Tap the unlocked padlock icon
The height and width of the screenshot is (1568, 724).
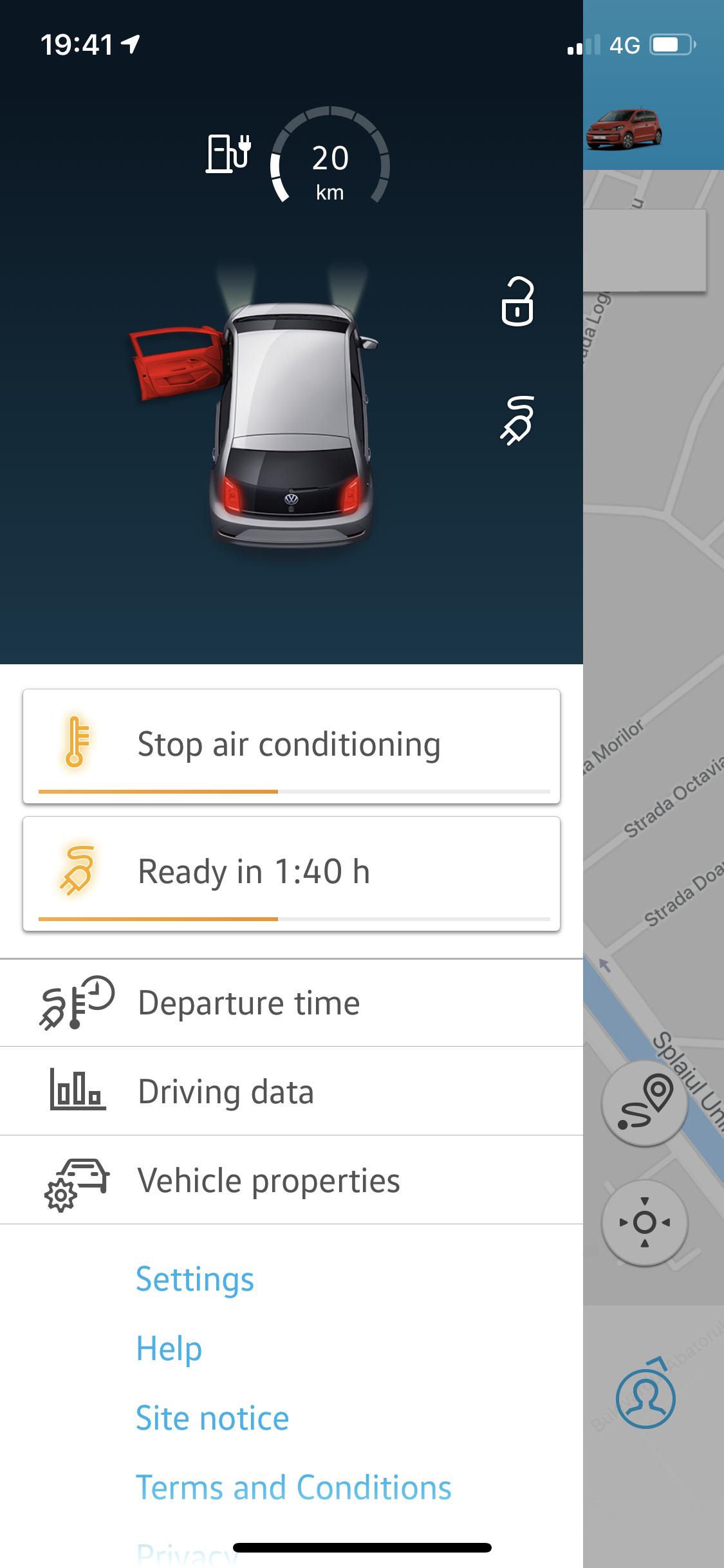pyautogui.click(x=518, y=301)
